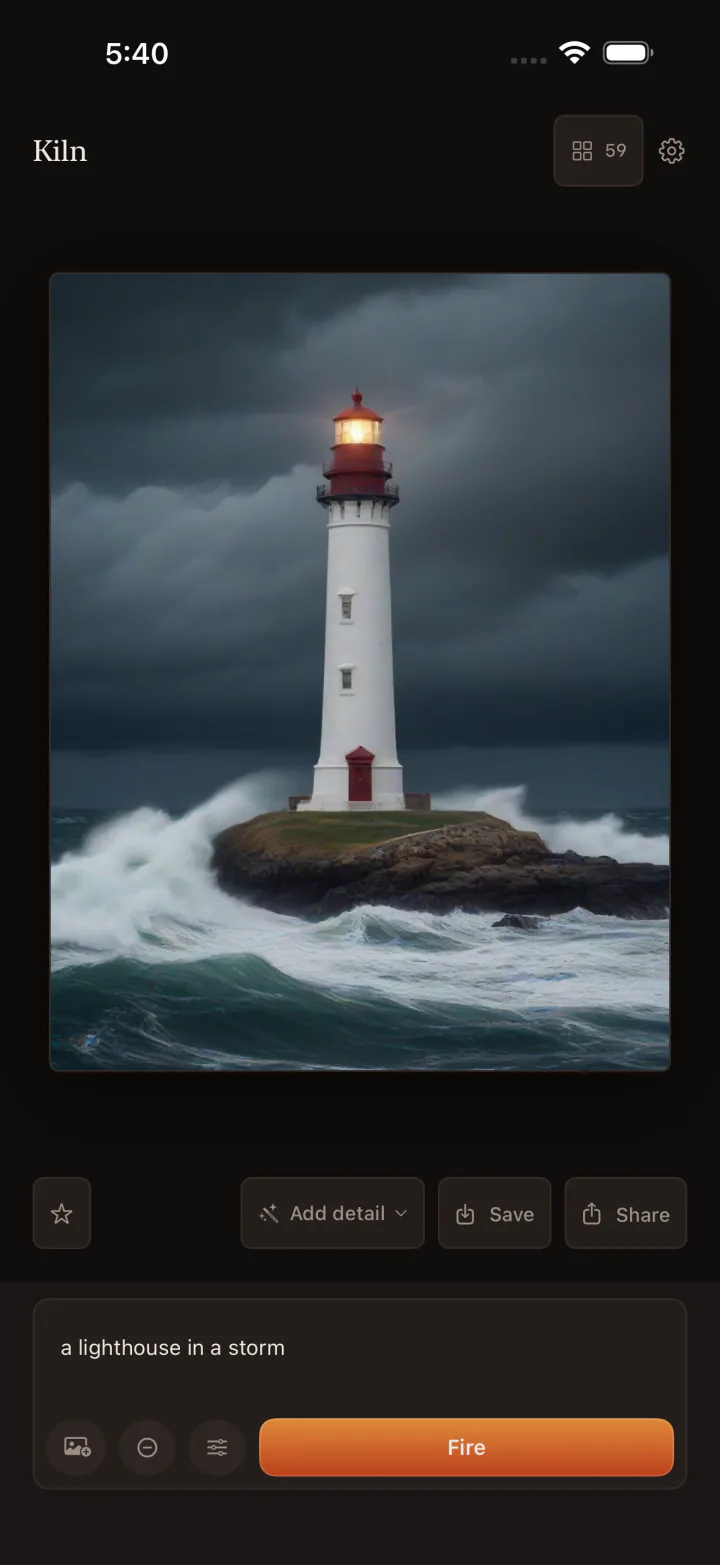
Task: Open generation sliders options
Action: tap(217, 1447)
